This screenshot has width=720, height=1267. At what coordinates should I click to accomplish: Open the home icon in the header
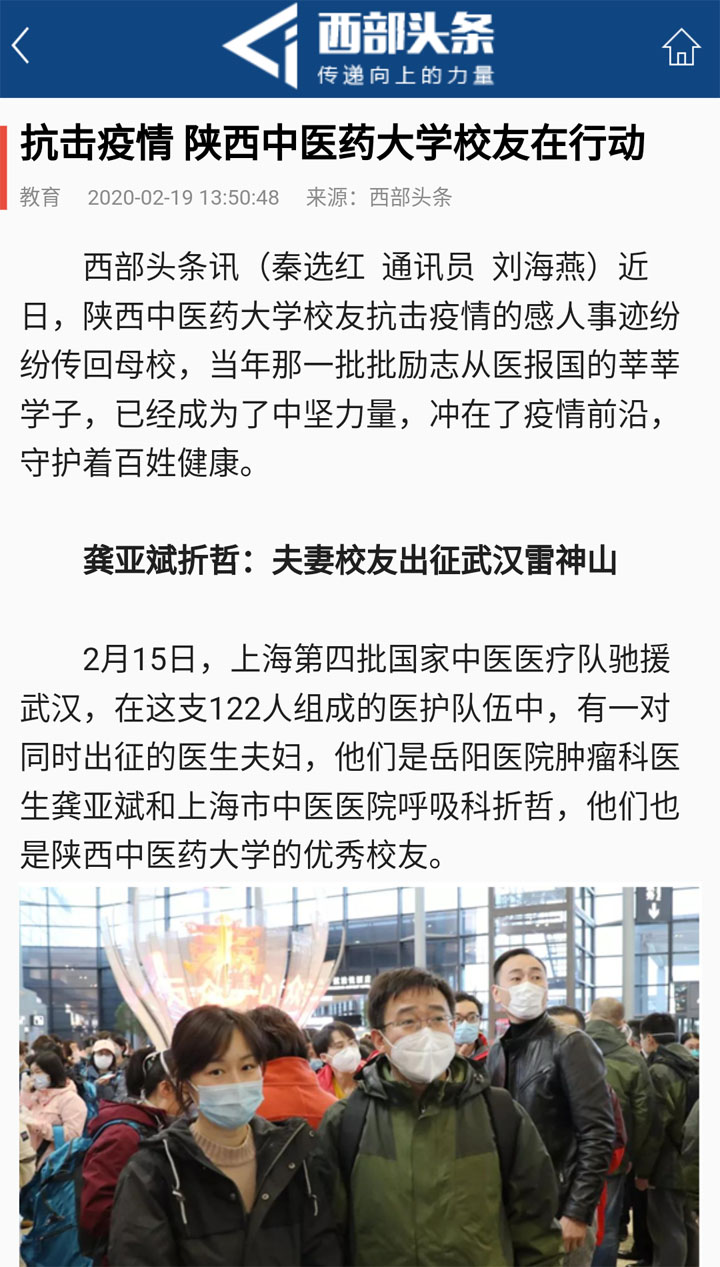[681, 47]
